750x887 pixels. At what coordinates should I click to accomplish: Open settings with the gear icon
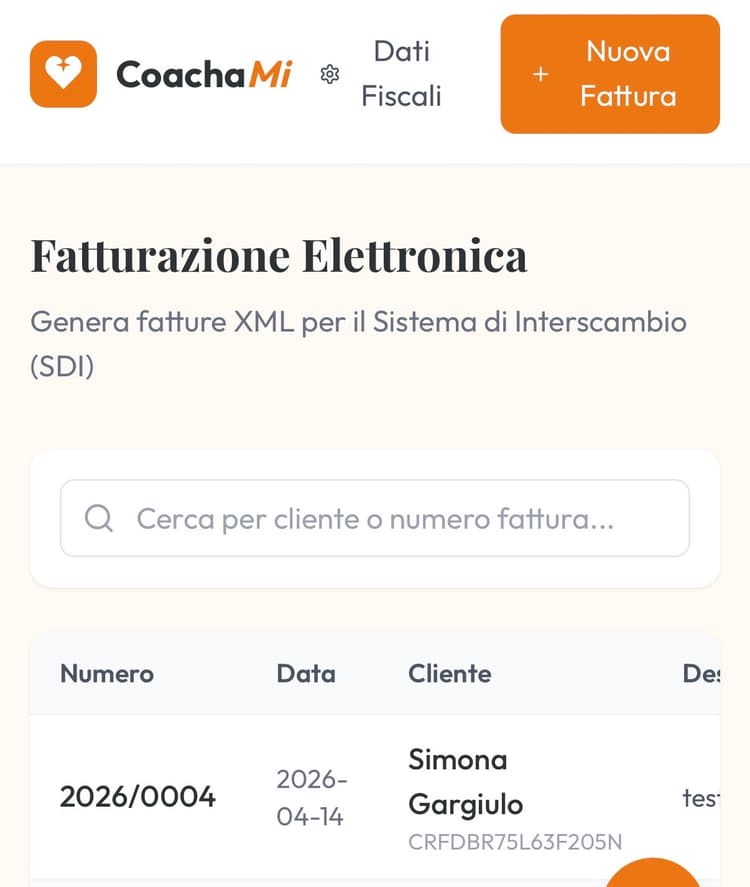coord(330,73)
